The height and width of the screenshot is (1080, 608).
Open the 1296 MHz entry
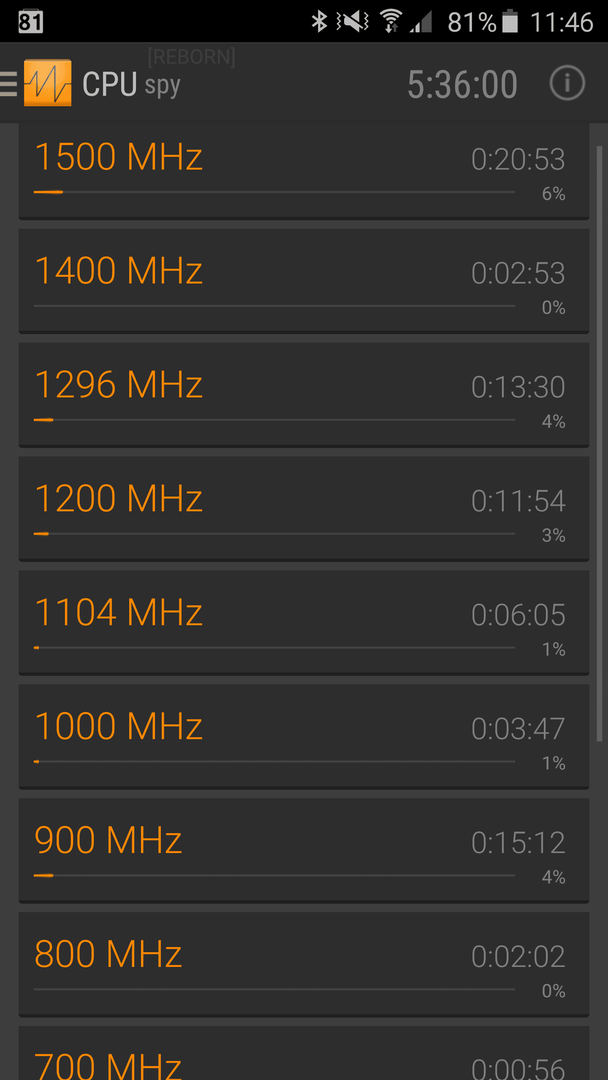(x=304, y=395)
